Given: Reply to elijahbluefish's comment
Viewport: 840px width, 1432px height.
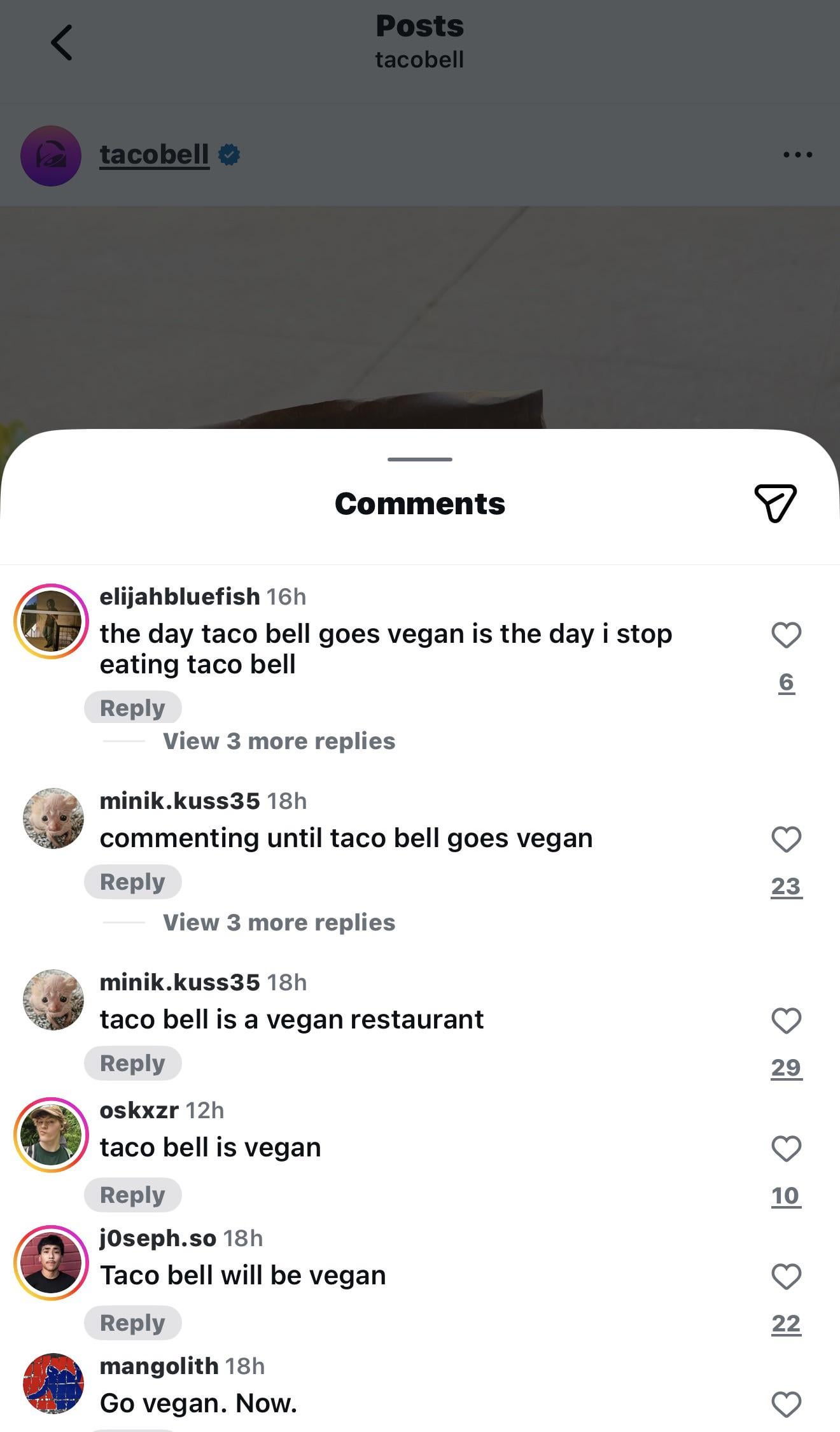Looking at the screenshot, I should (132, 708).
